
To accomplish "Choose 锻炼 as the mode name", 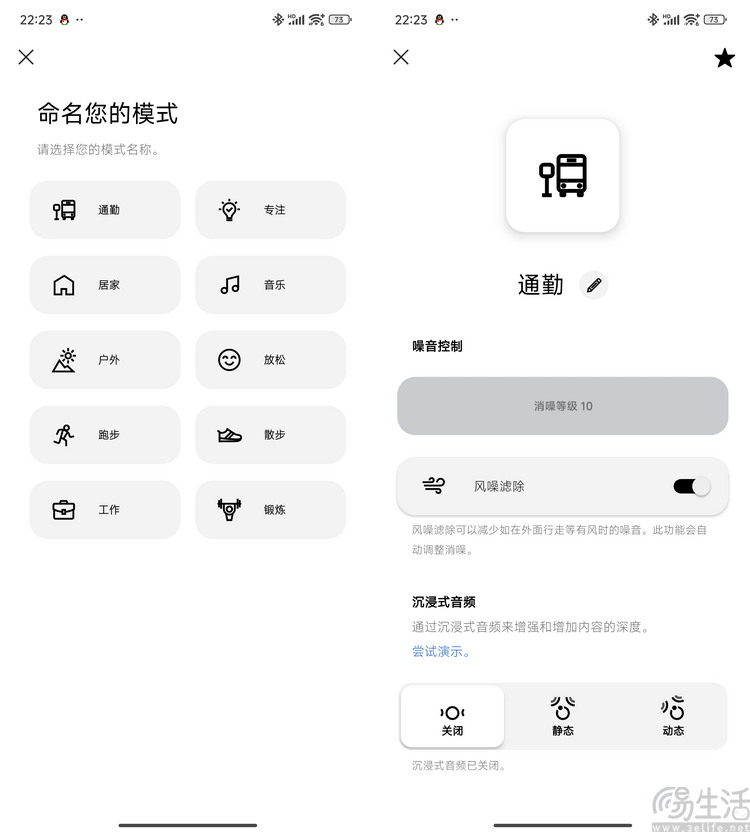I will [x=270, y=510].
